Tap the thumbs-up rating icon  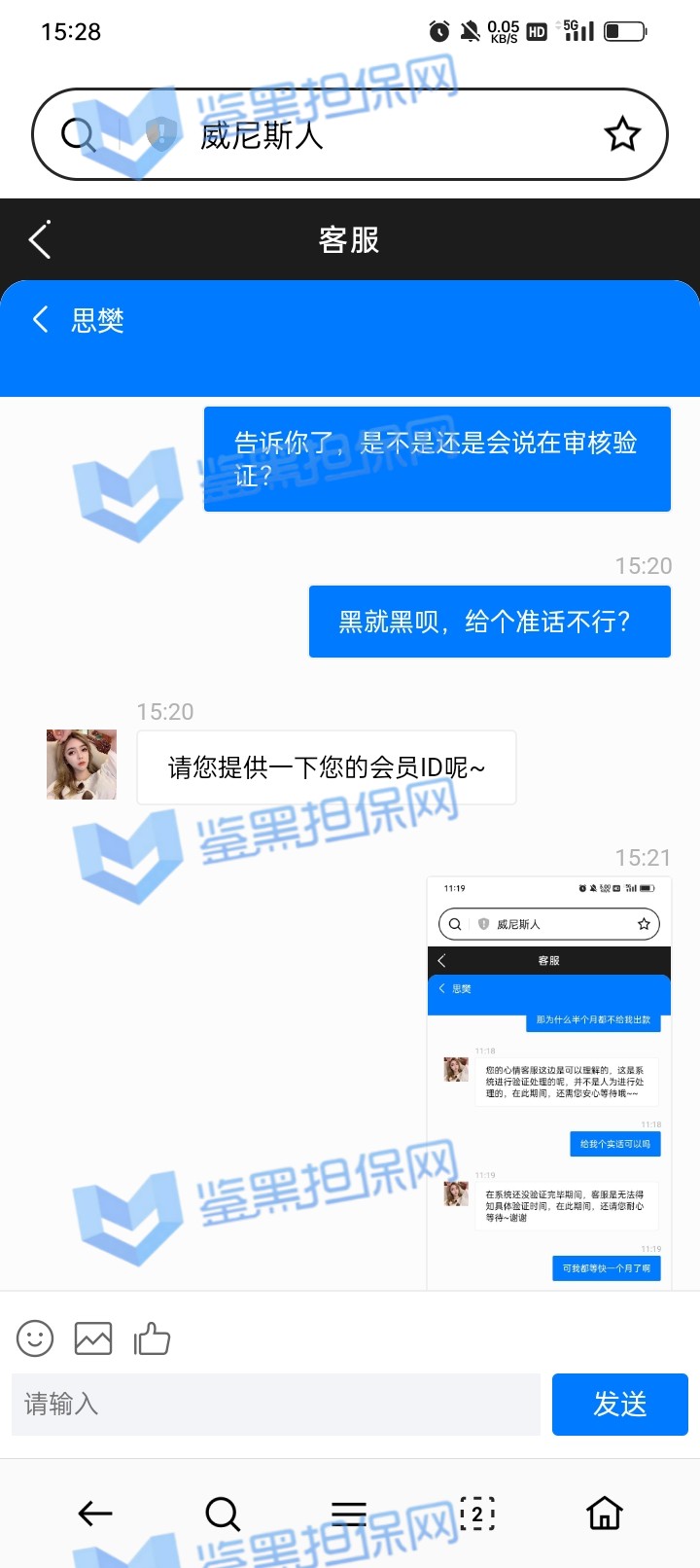[x=152, y=1338]
